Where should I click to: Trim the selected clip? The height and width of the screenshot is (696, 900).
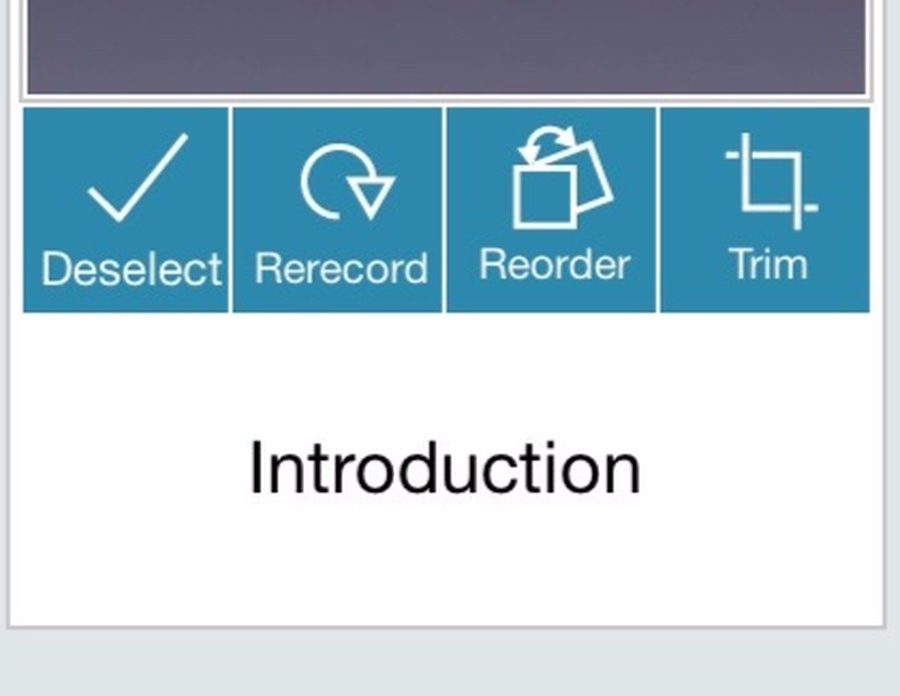(x=765, y=210)
